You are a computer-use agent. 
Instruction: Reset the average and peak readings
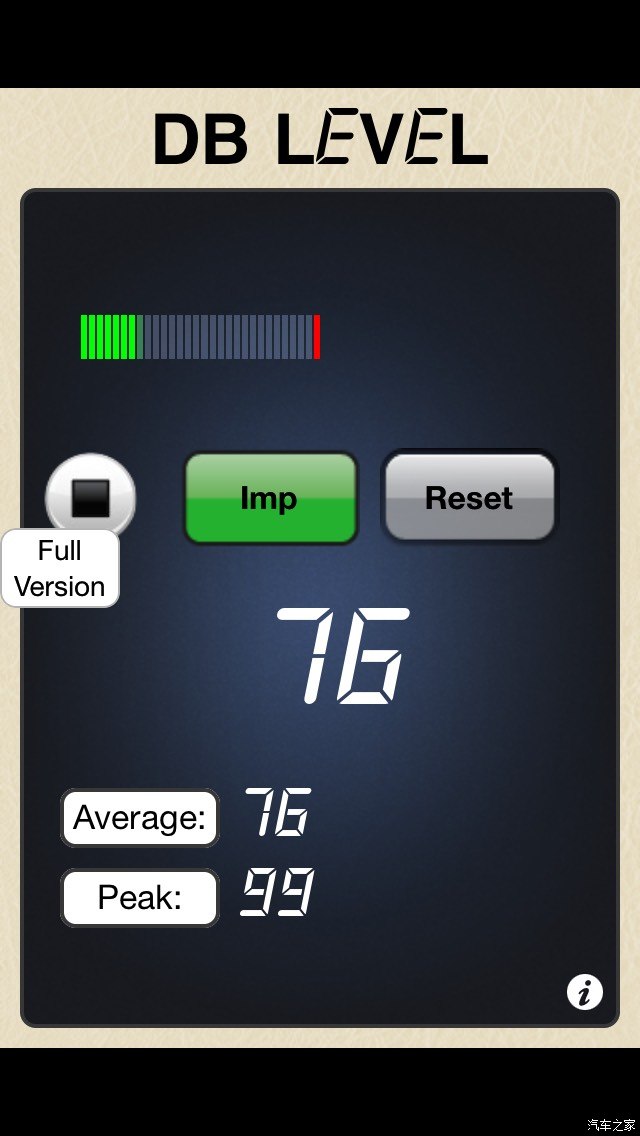[x=469, y=497]
